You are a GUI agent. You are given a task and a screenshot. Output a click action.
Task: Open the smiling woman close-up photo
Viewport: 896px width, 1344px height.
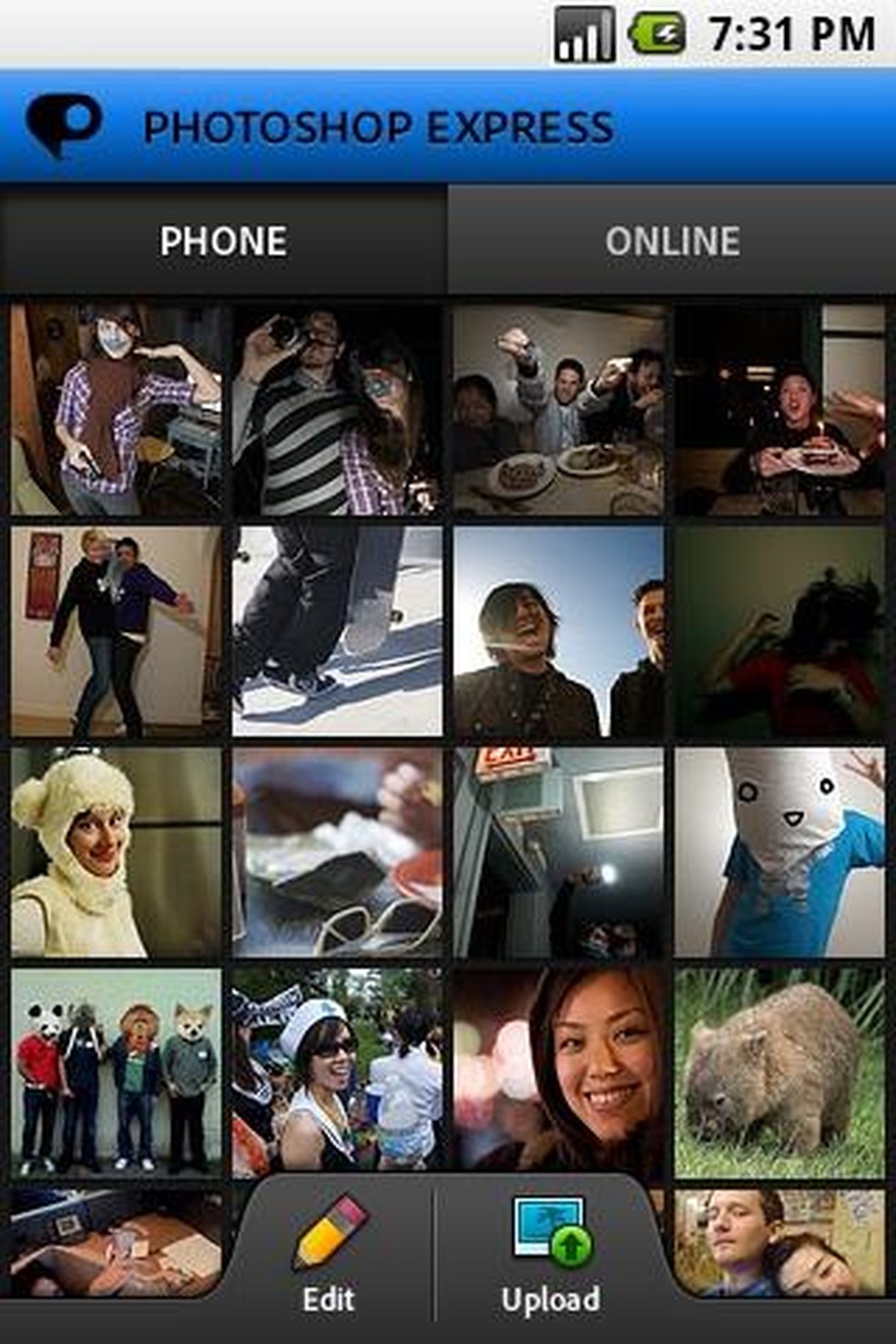click(558, 1073)
